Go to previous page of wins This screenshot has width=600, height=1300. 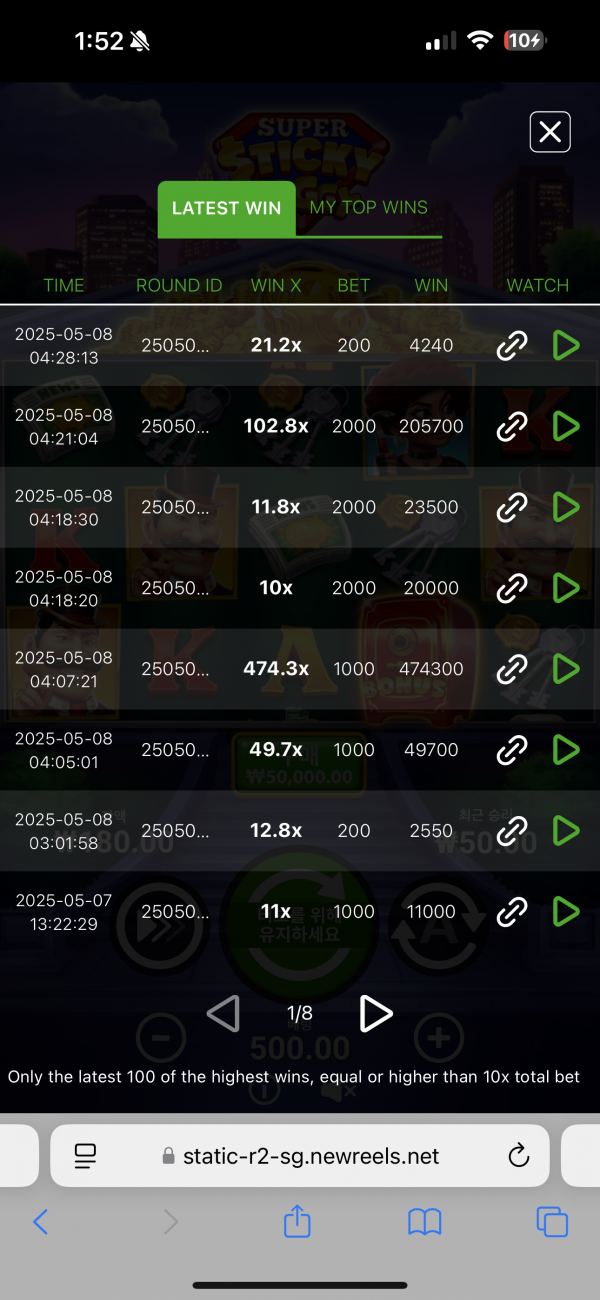tap(223, 1014)
